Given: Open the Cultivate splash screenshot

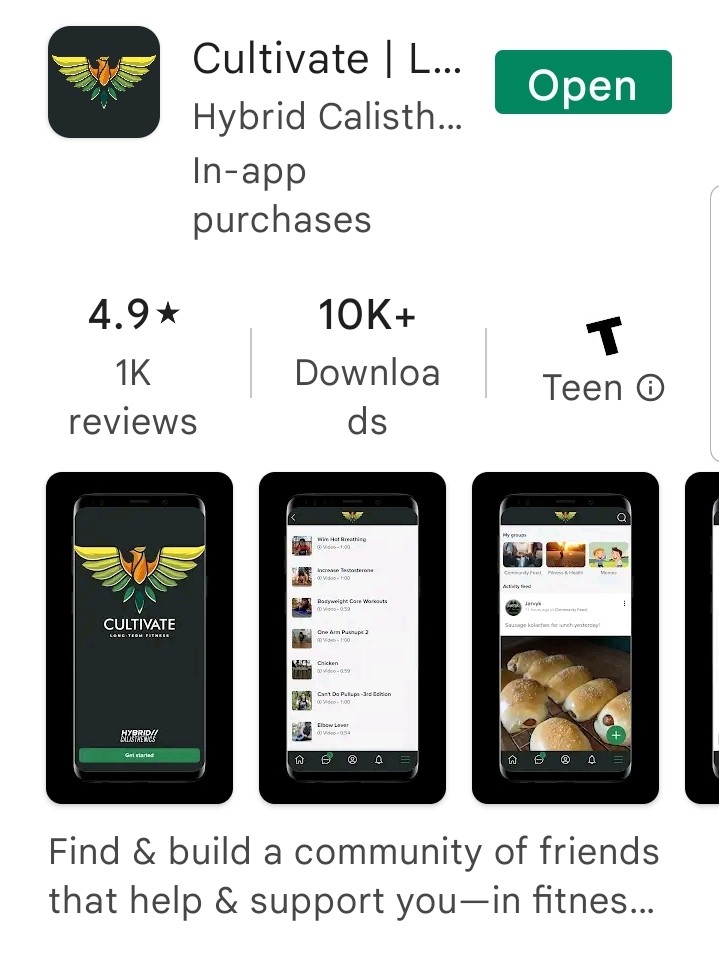Looking at the screenshot, I should point(139,637).
